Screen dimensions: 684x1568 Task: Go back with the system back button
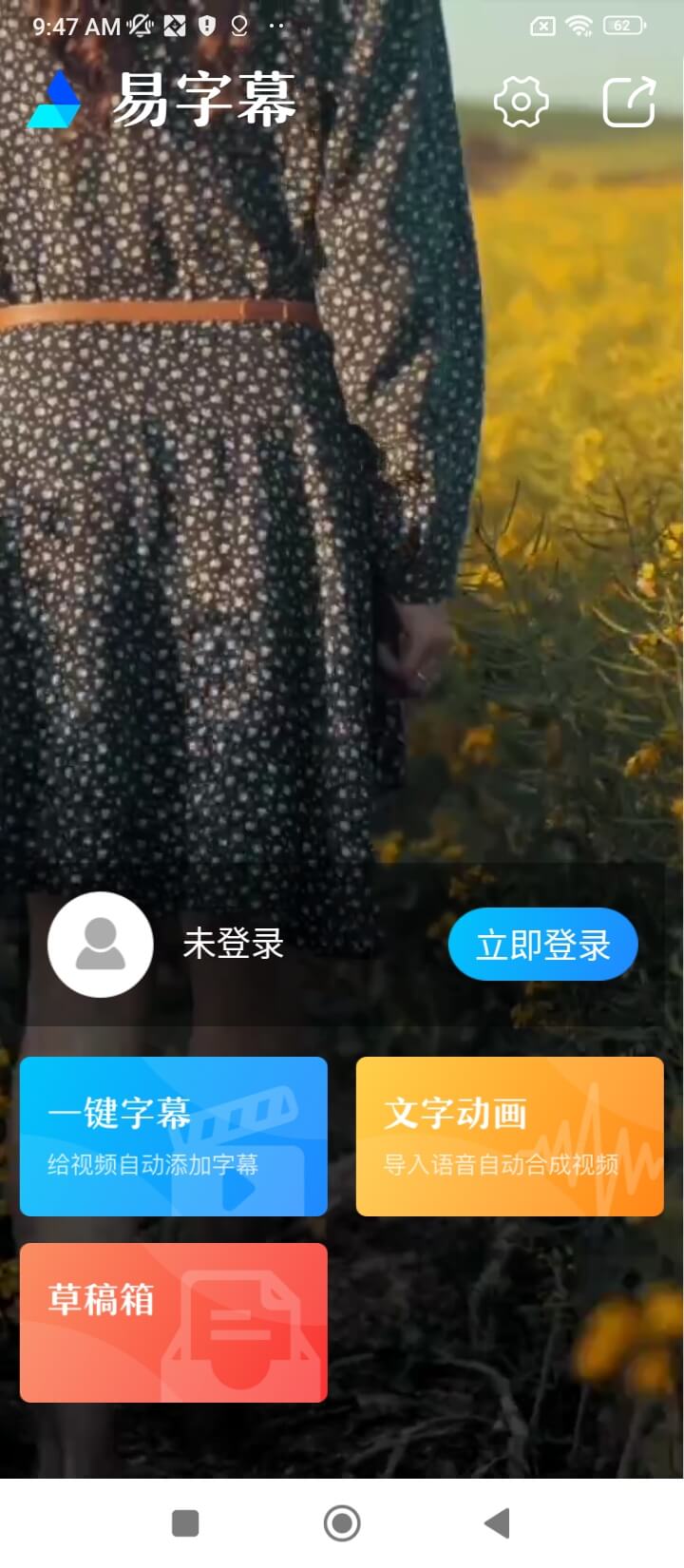pyautogui.click(x=497, y=1523)
